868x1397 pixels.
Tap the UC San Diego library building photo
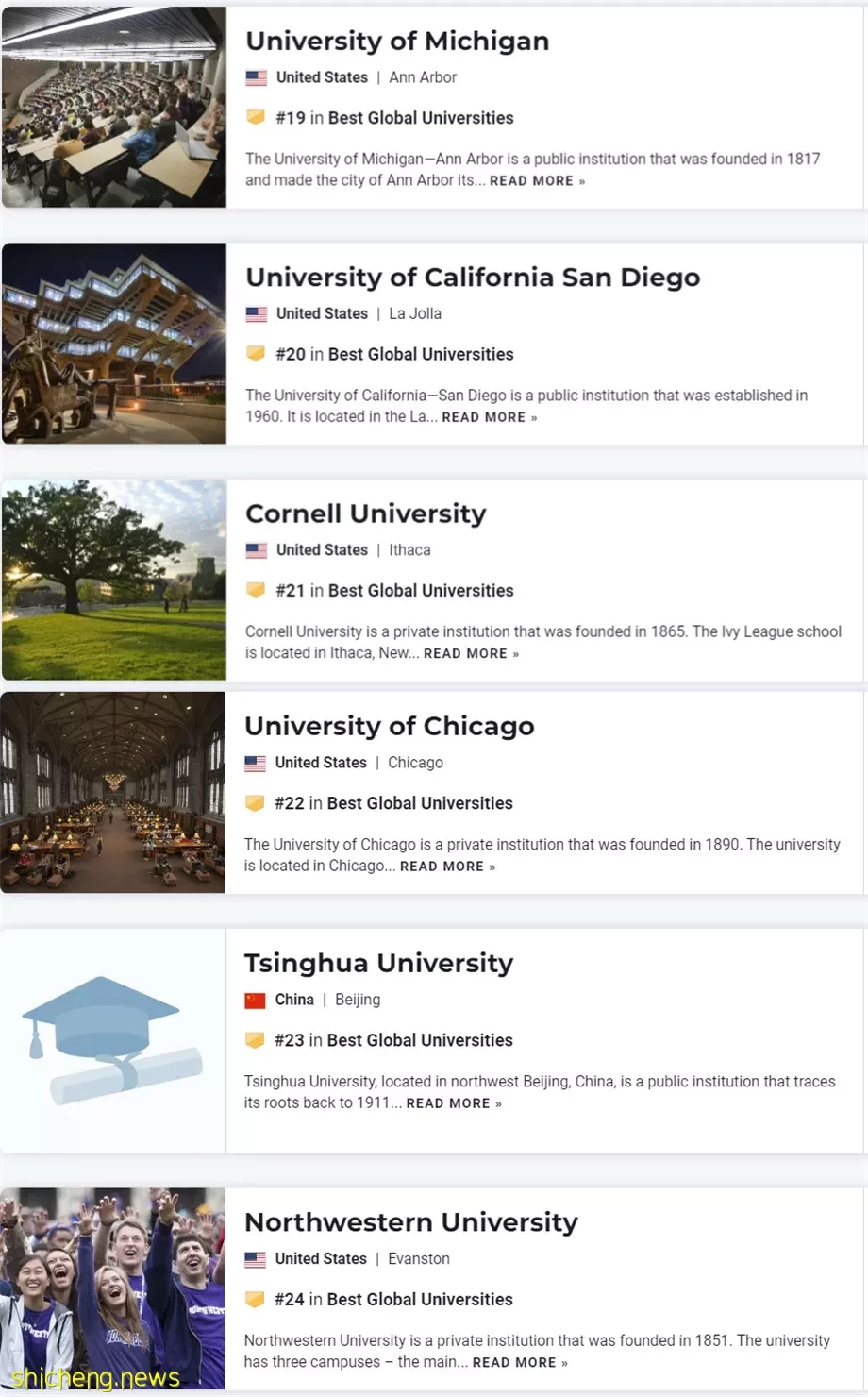[114, 344]
